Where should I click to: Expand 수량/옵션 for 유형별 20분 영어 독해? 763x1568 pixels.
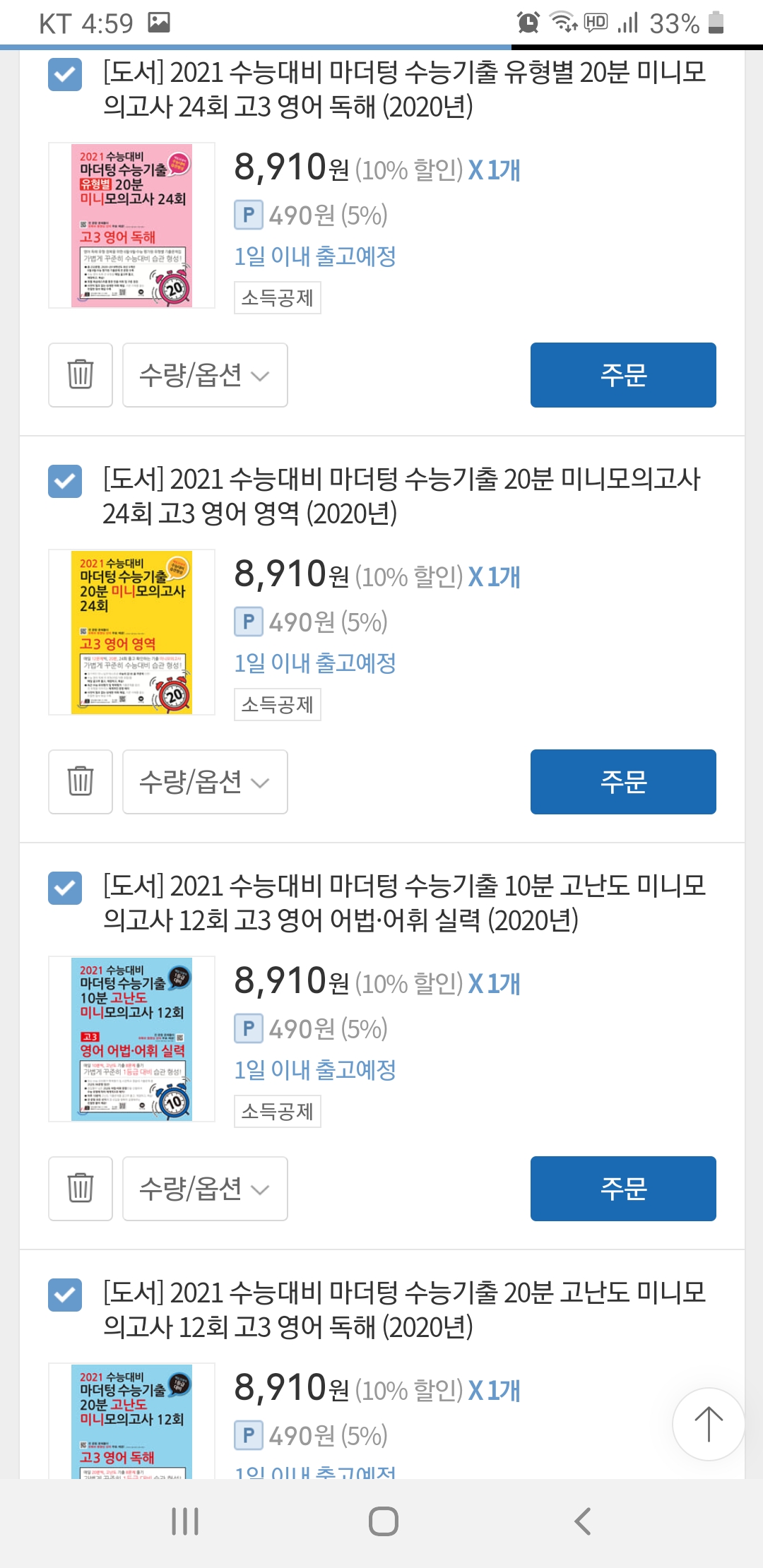[x=205, y=375]
